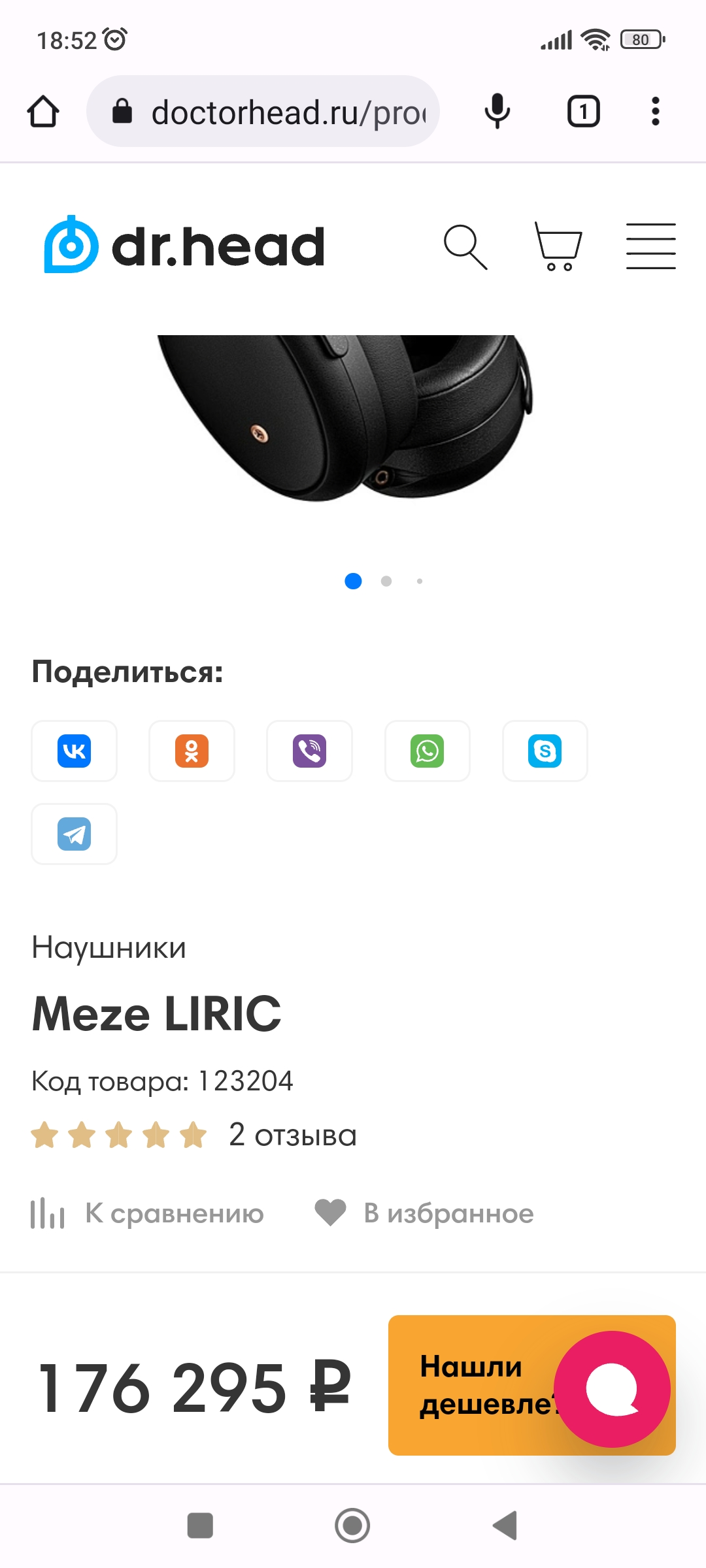
Task: Open the browser tab switcher
Action: click(x=583, y=112)
